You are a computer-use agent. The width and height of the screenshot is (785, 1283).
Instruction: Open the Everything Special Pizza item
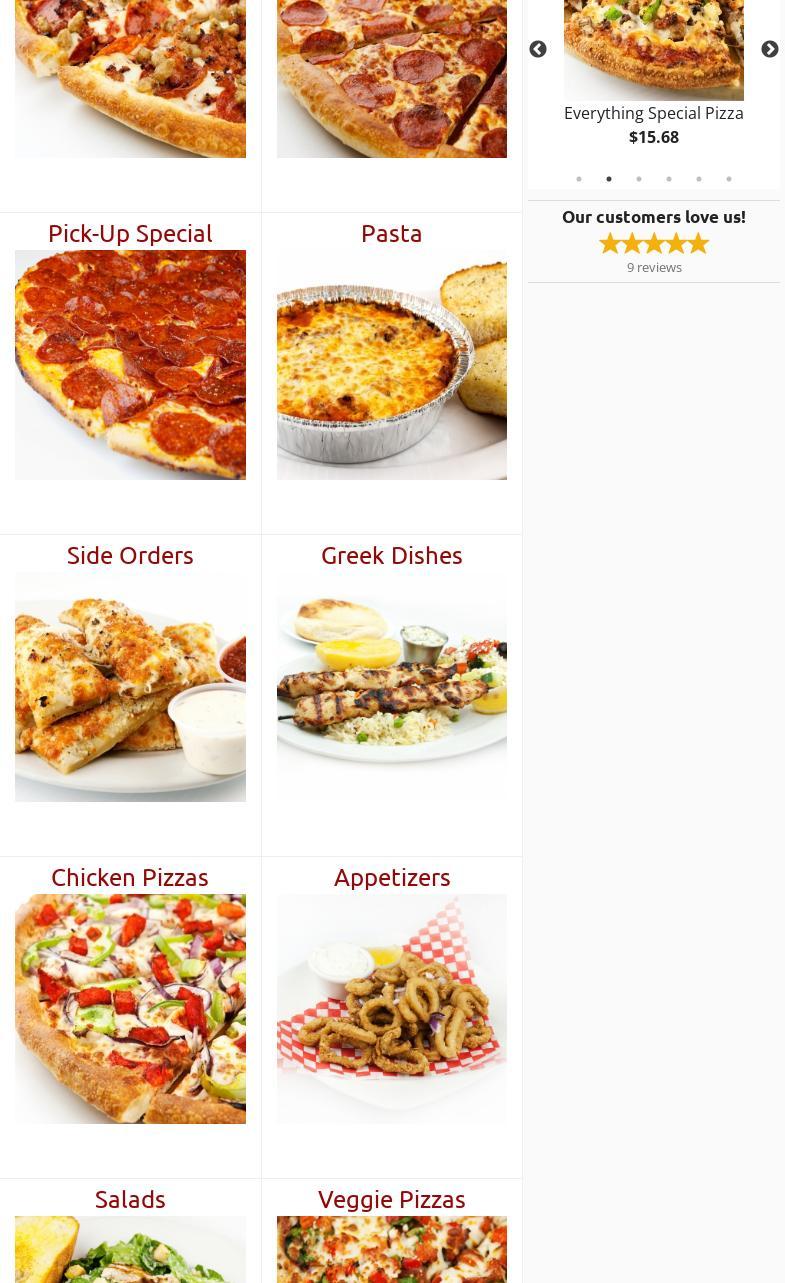653,114
